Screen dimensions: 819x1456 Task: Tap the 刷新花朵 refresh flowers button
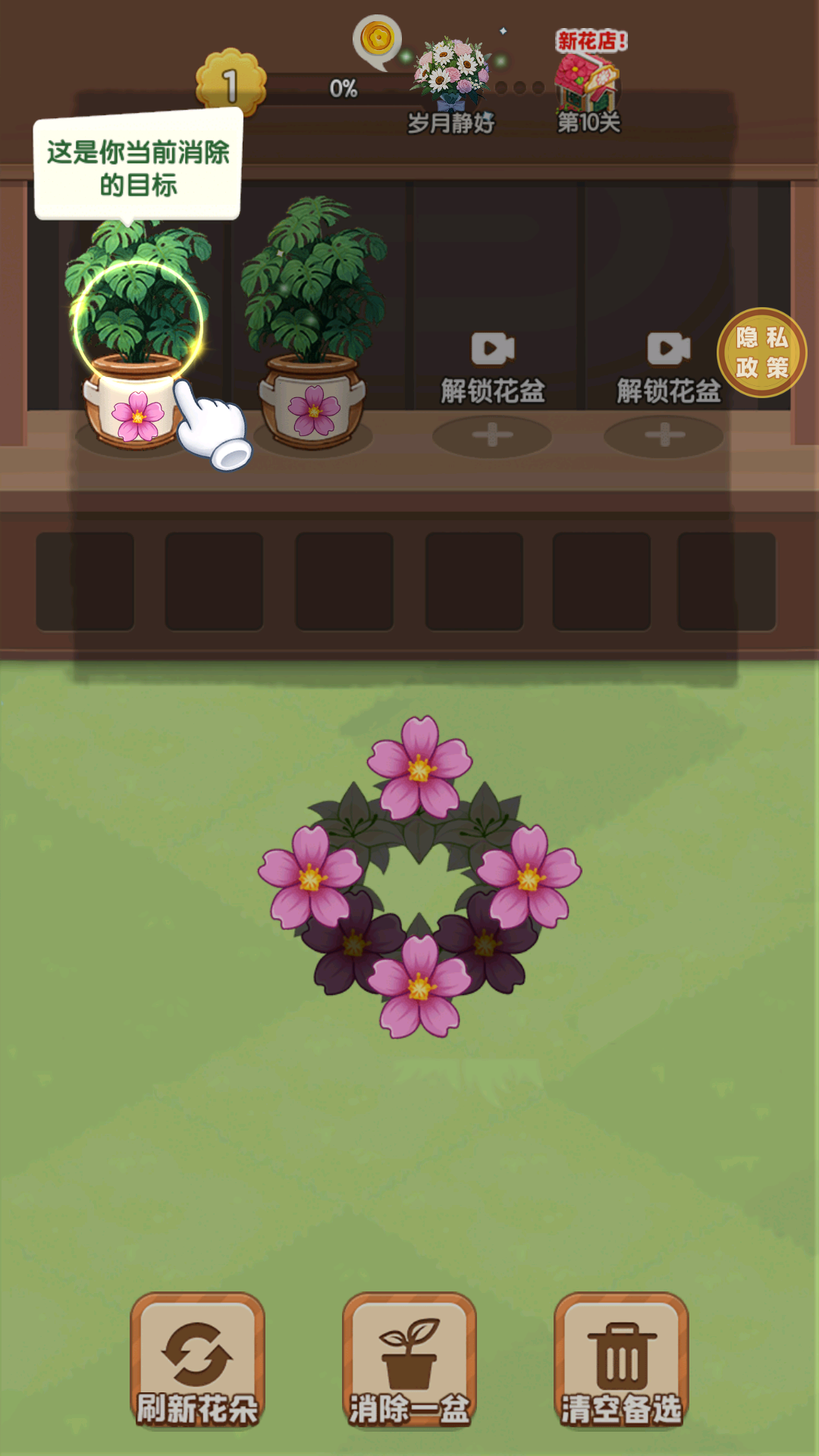[x=197, y=1361]
